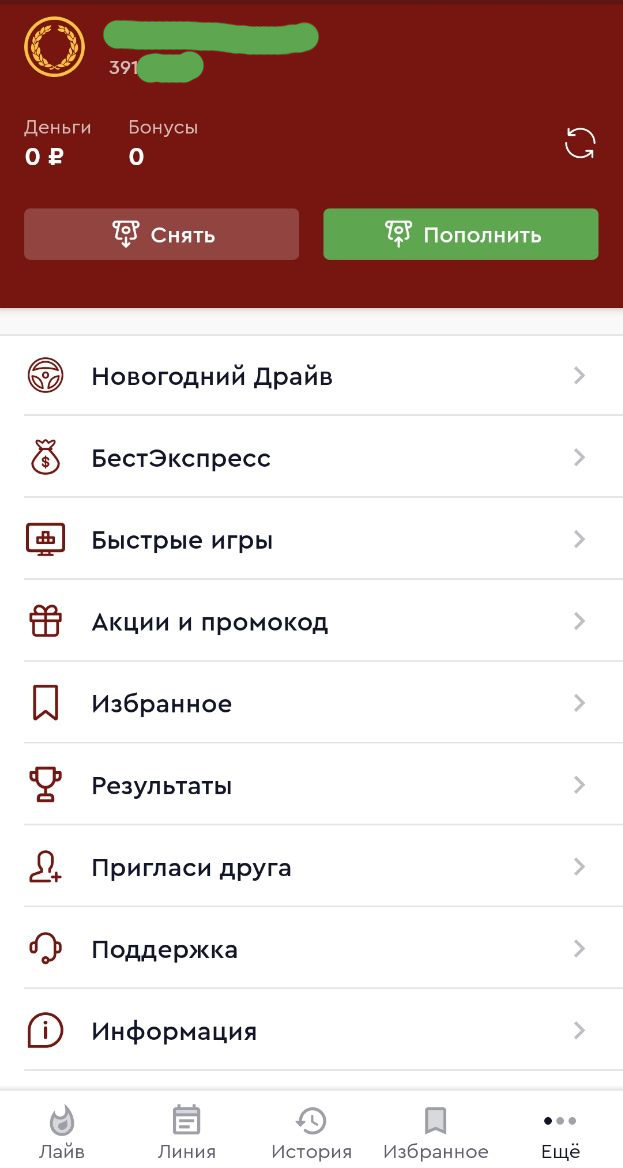
Task: Contact Поддержка support
Action: point(310,949)
